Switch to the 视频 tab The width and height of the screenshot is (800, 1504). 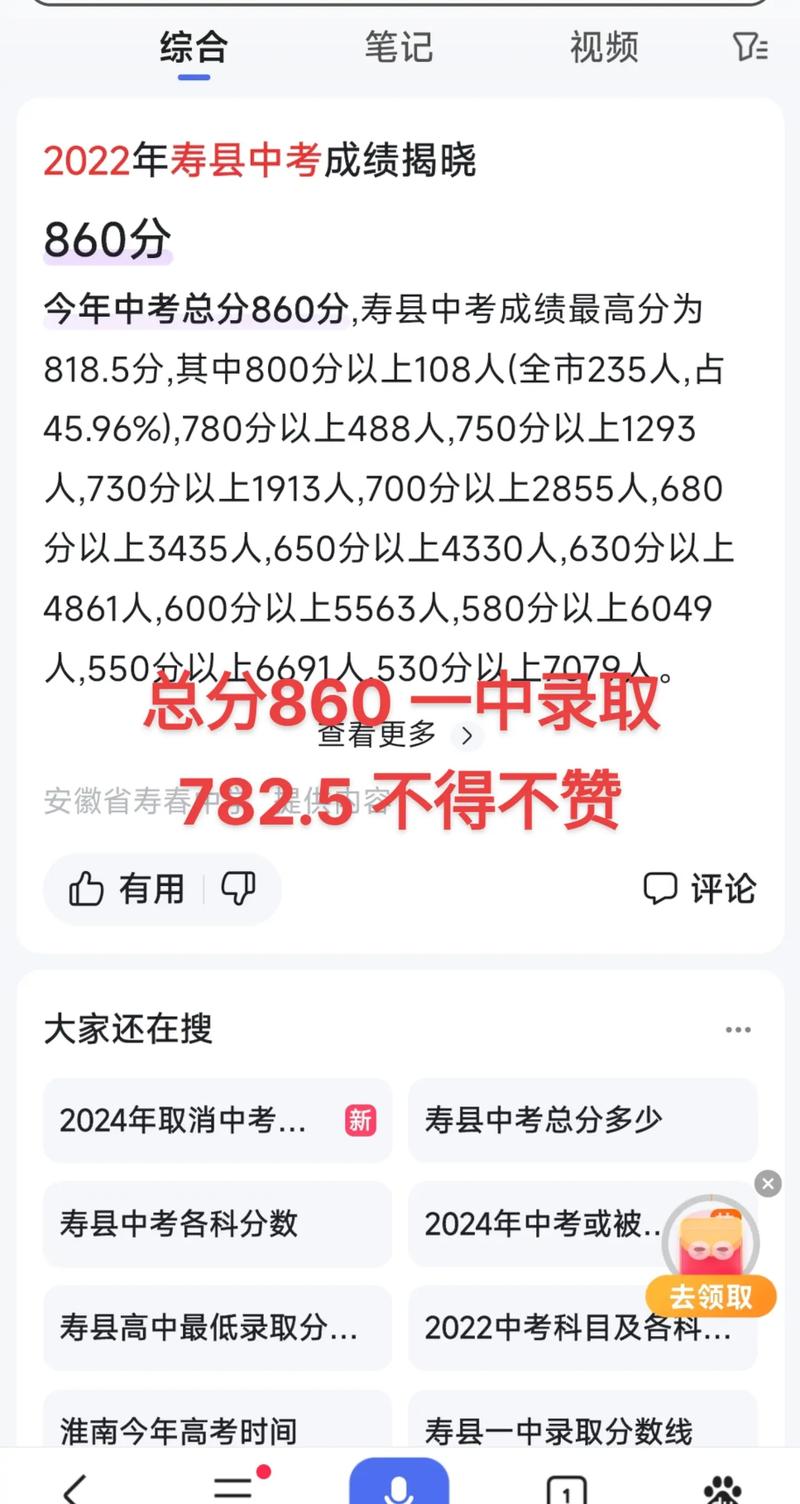[x=603, y=47]
